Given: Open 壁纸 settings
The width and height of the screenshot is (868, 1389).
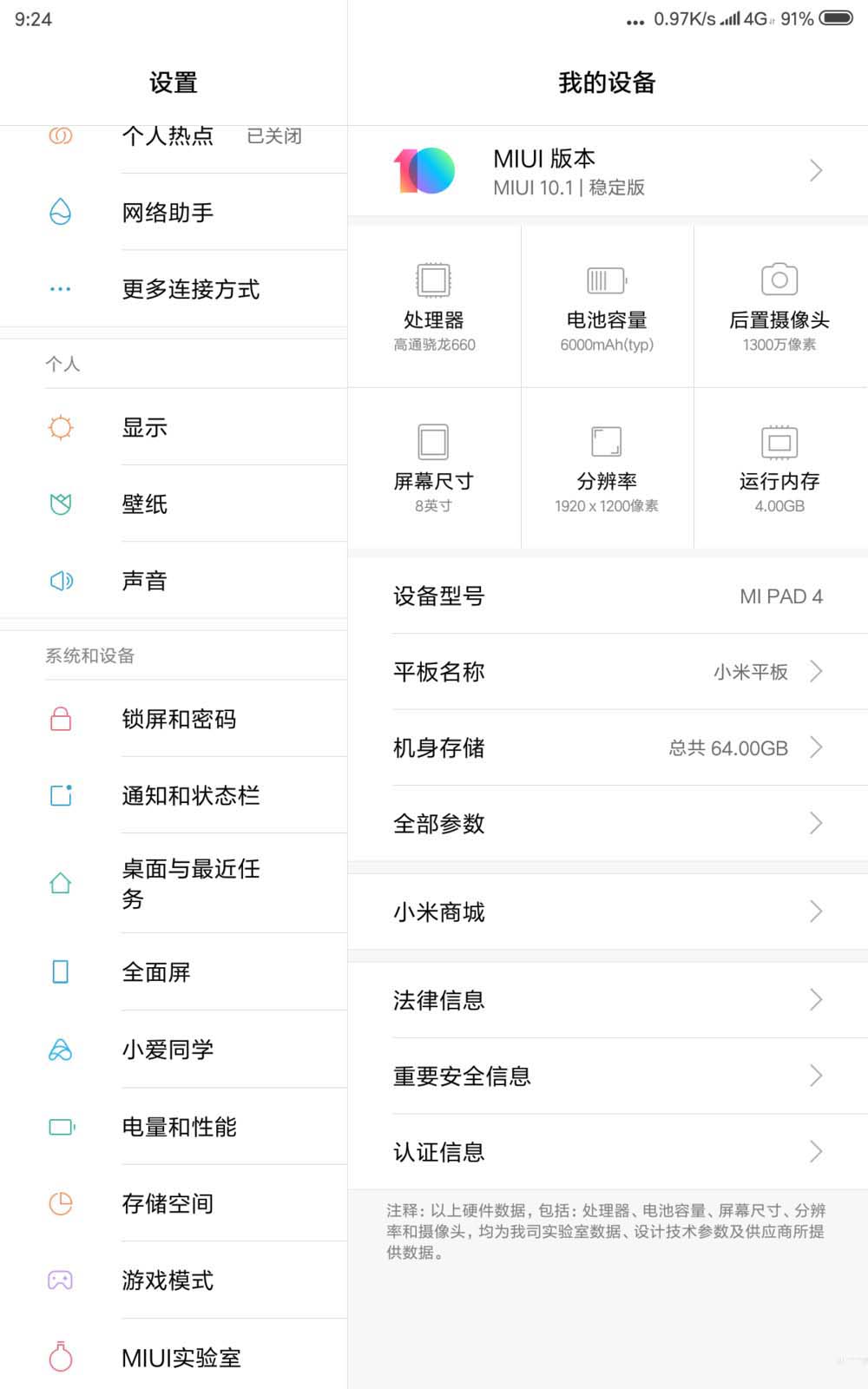Looking at the screenshot, I should point(174,504).
